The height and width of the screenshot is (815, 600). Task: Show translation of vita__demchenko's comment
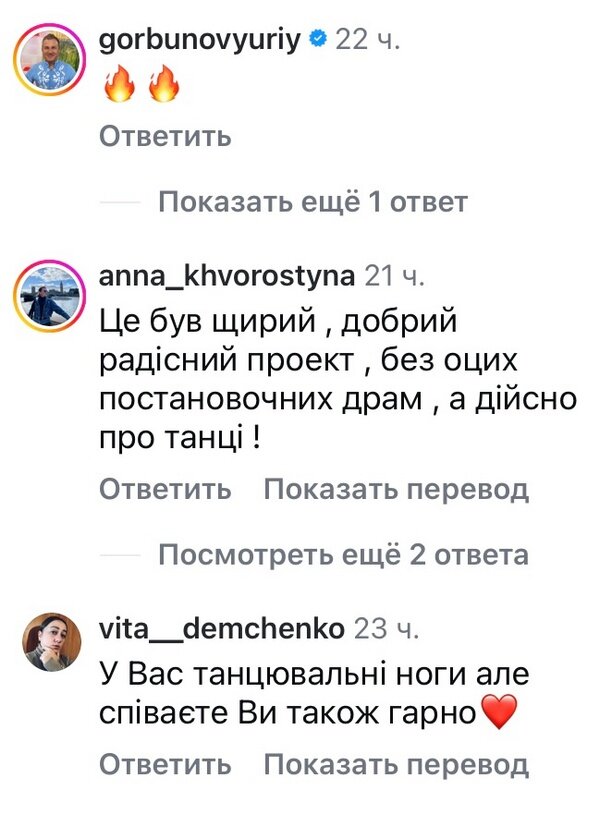click(x=395, y=765)
